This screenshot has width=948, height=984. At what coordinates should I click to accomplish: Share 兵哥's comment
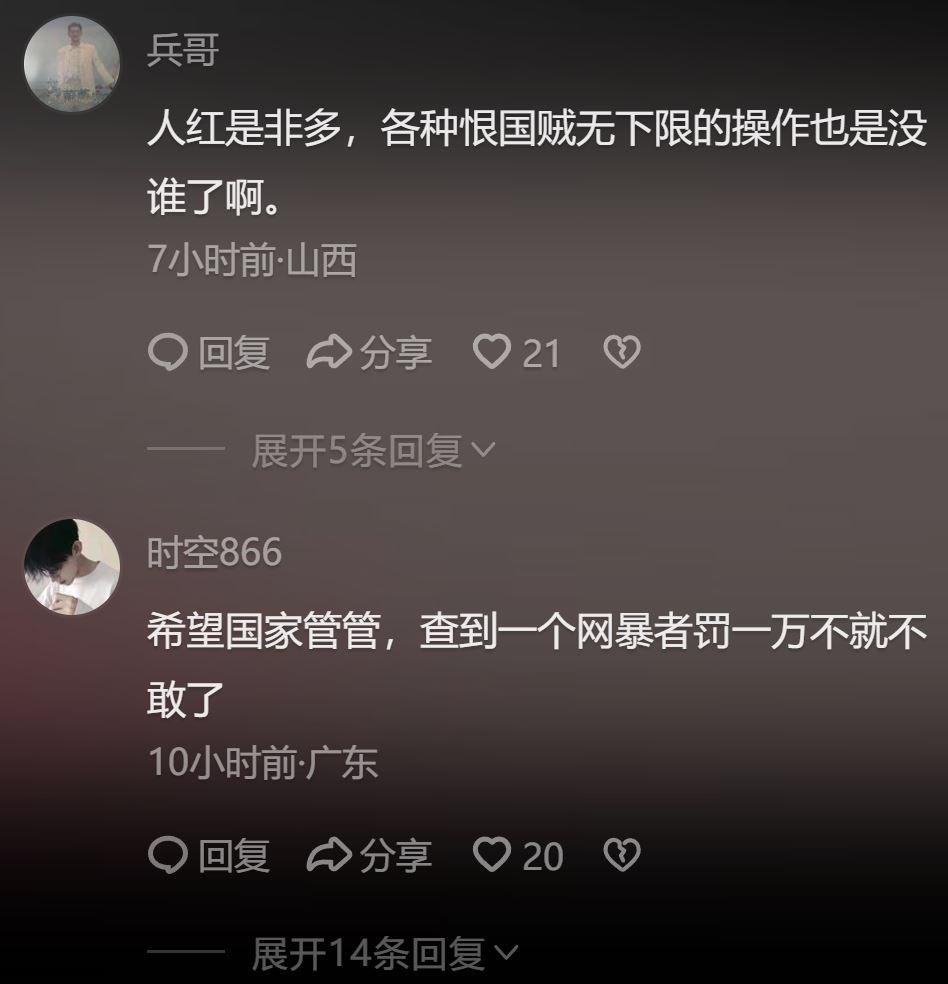tap(369, 353)
